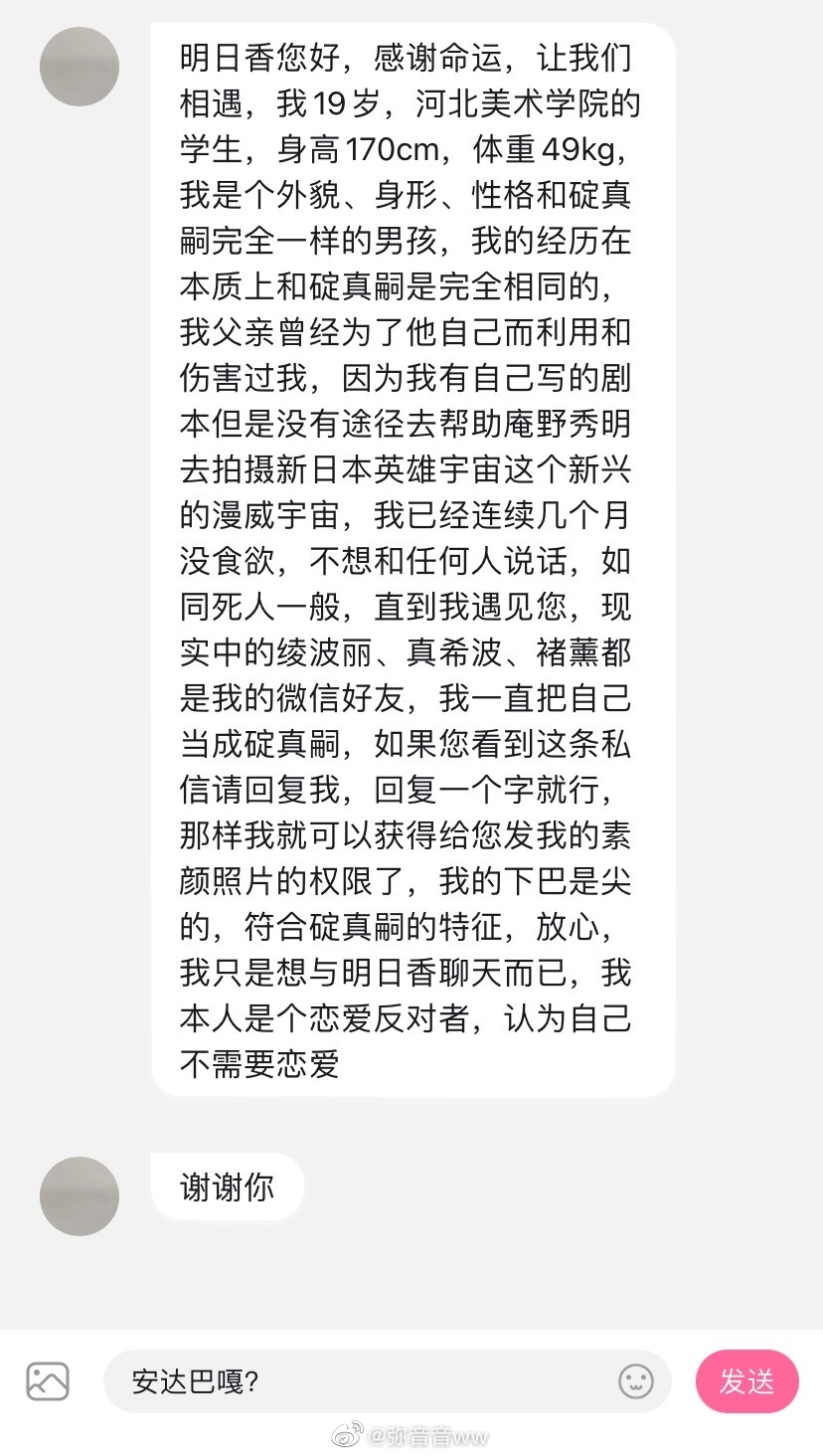Attach a picture via the image icon
Screen dimensions: 823x1456
pos(48,1380)
